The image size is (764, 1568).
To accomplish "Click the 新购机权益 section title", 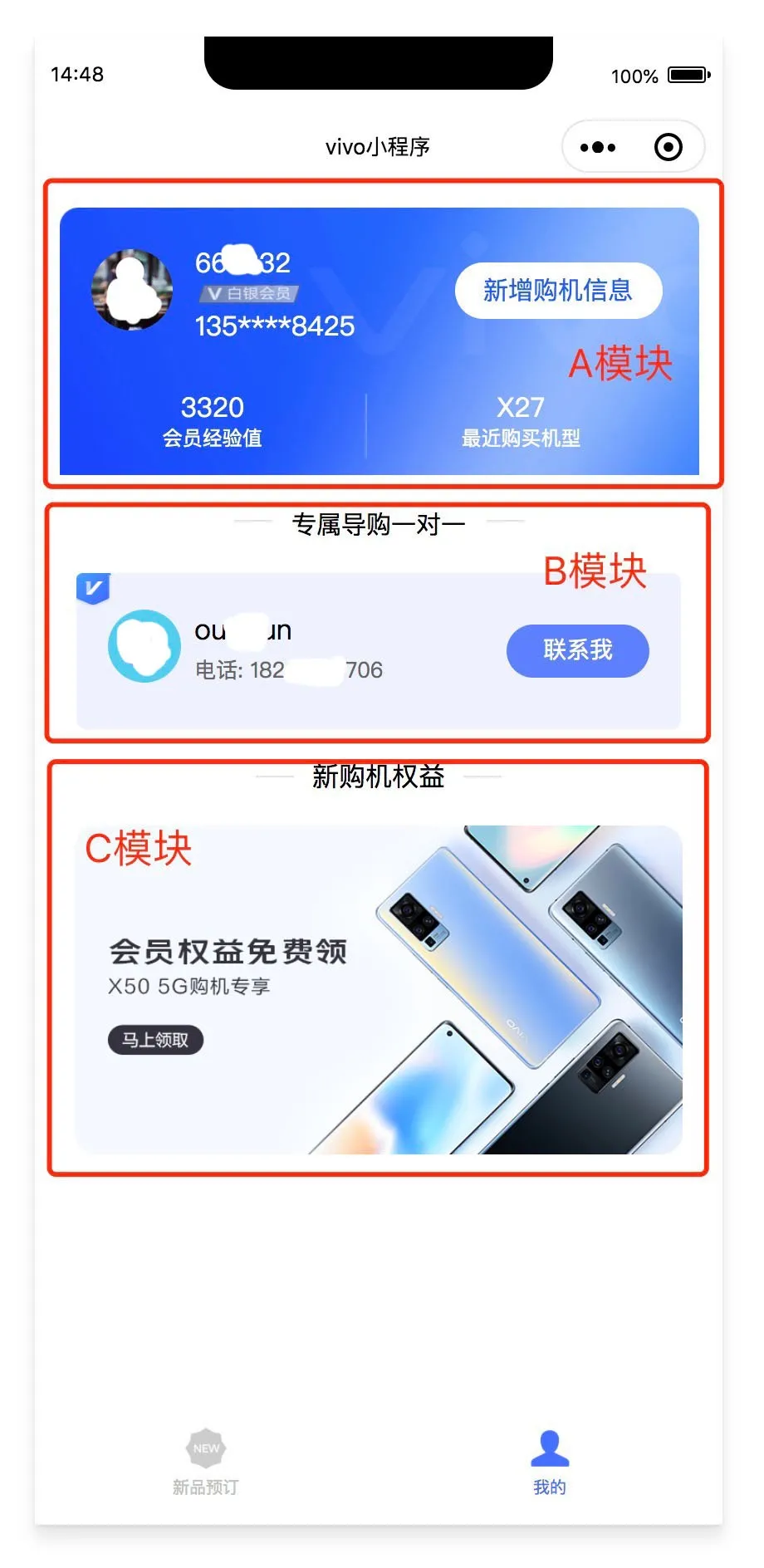I will (x=379, y=777).
